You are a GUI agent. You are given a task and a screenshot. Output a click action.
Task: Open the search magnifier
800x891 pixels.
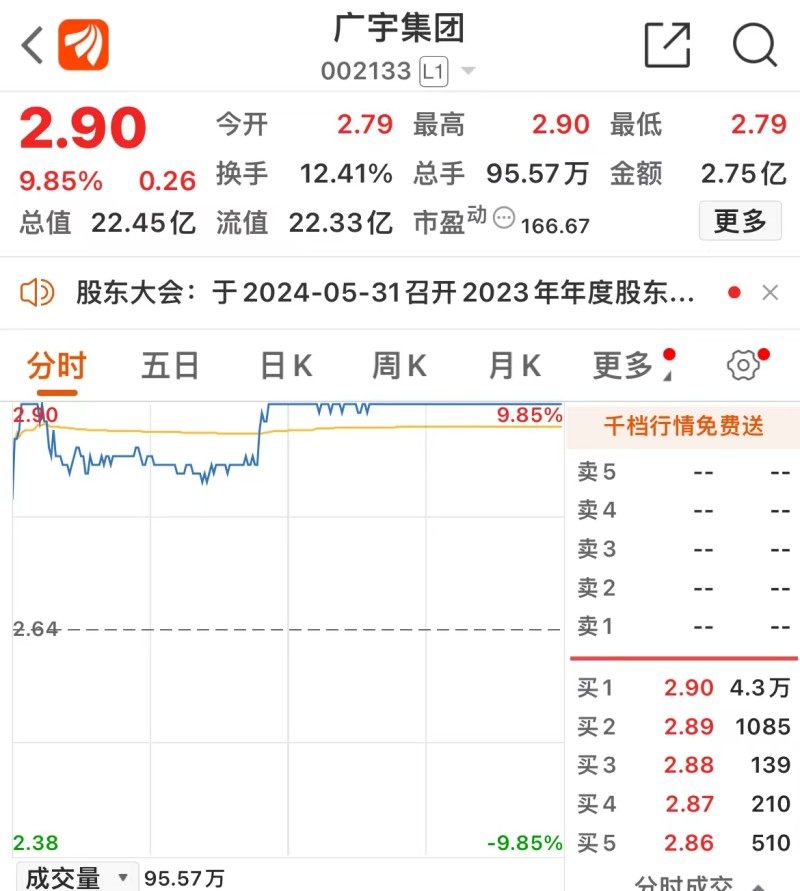755,45
